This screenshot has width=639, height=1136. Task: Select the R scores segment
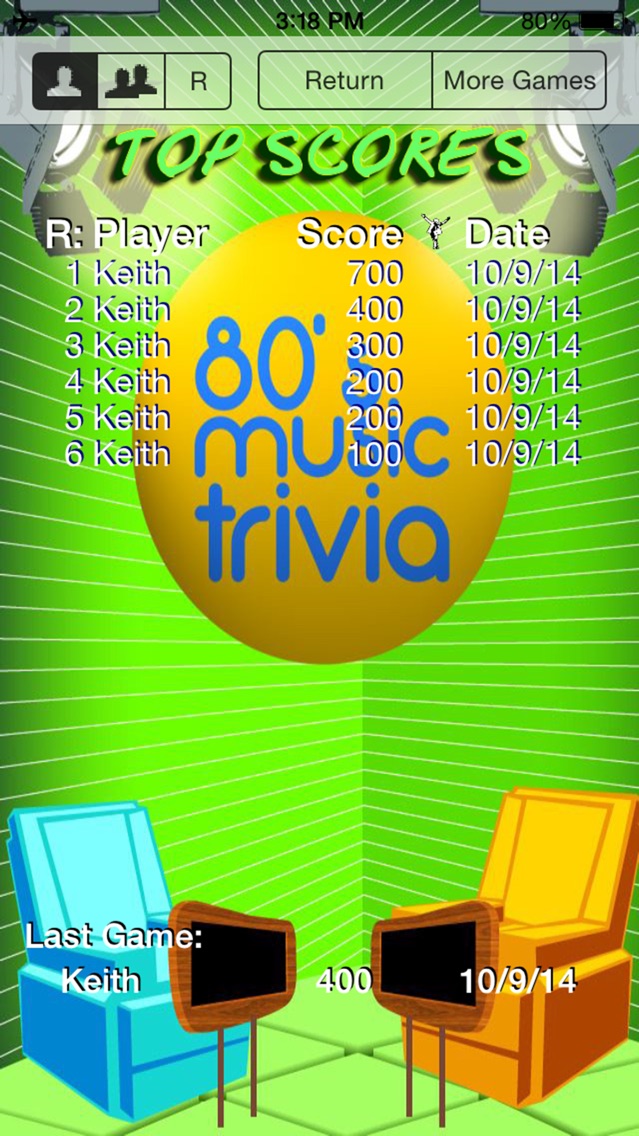[x=199, y=81]
